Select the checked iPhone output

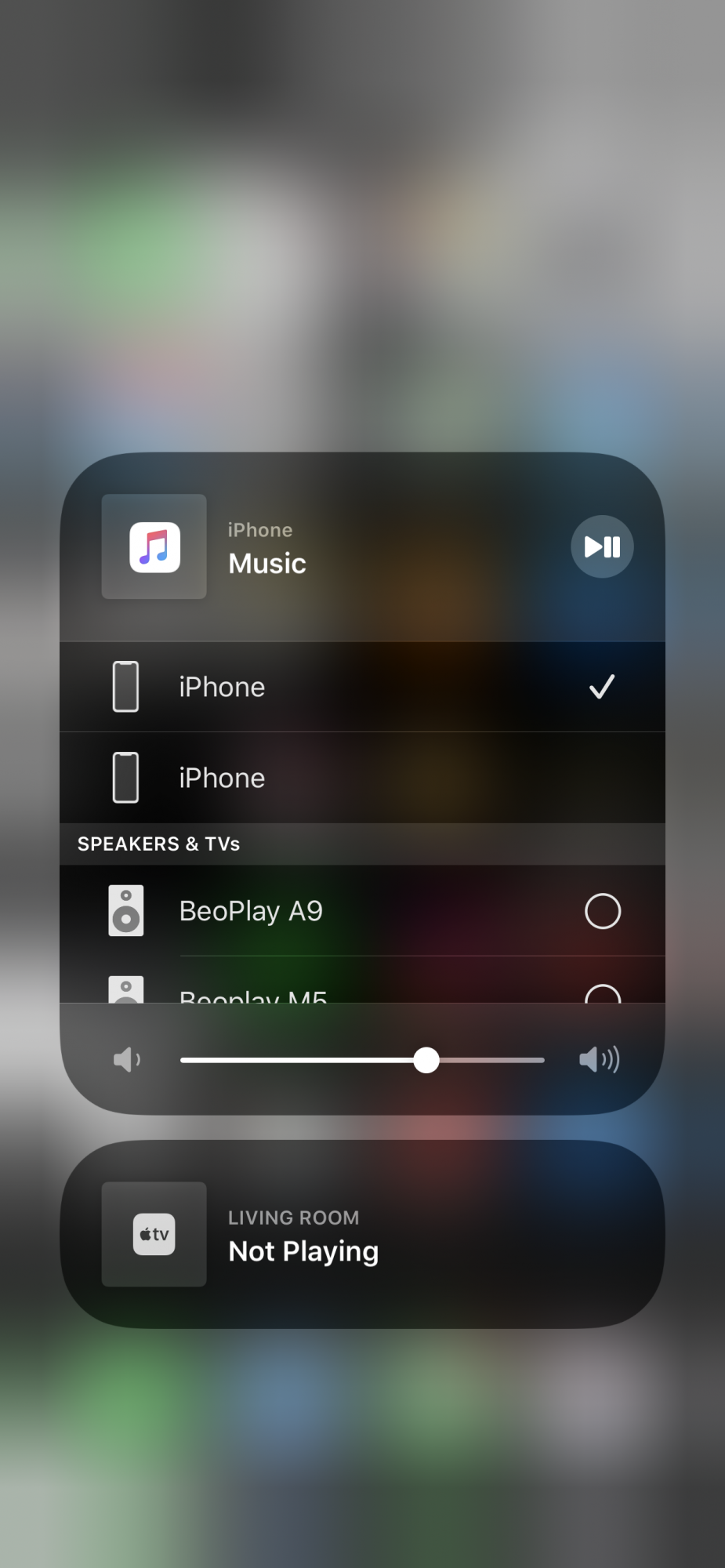362,687
